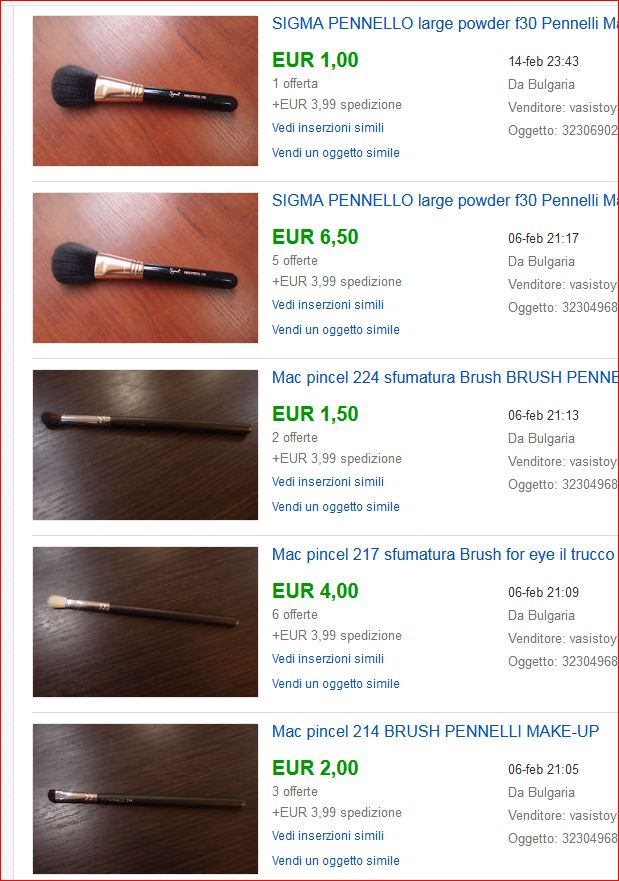Tap the Mac pincel 214 brush thumbnail
The image size is (619, 881).
pos(145,799)
